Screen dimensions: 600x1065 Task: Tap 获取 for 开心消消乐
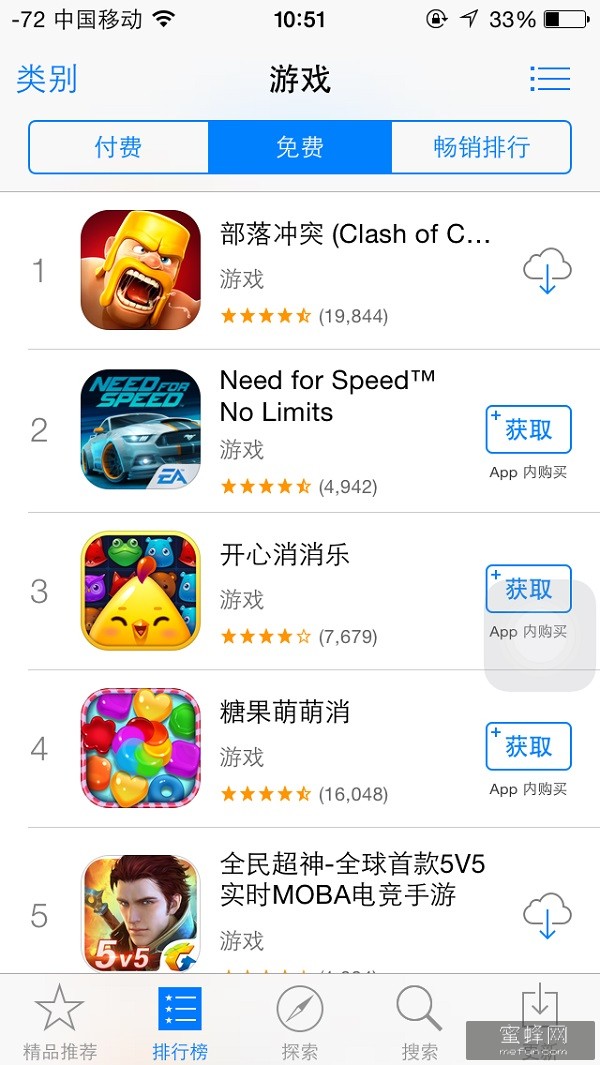(528, 590)
